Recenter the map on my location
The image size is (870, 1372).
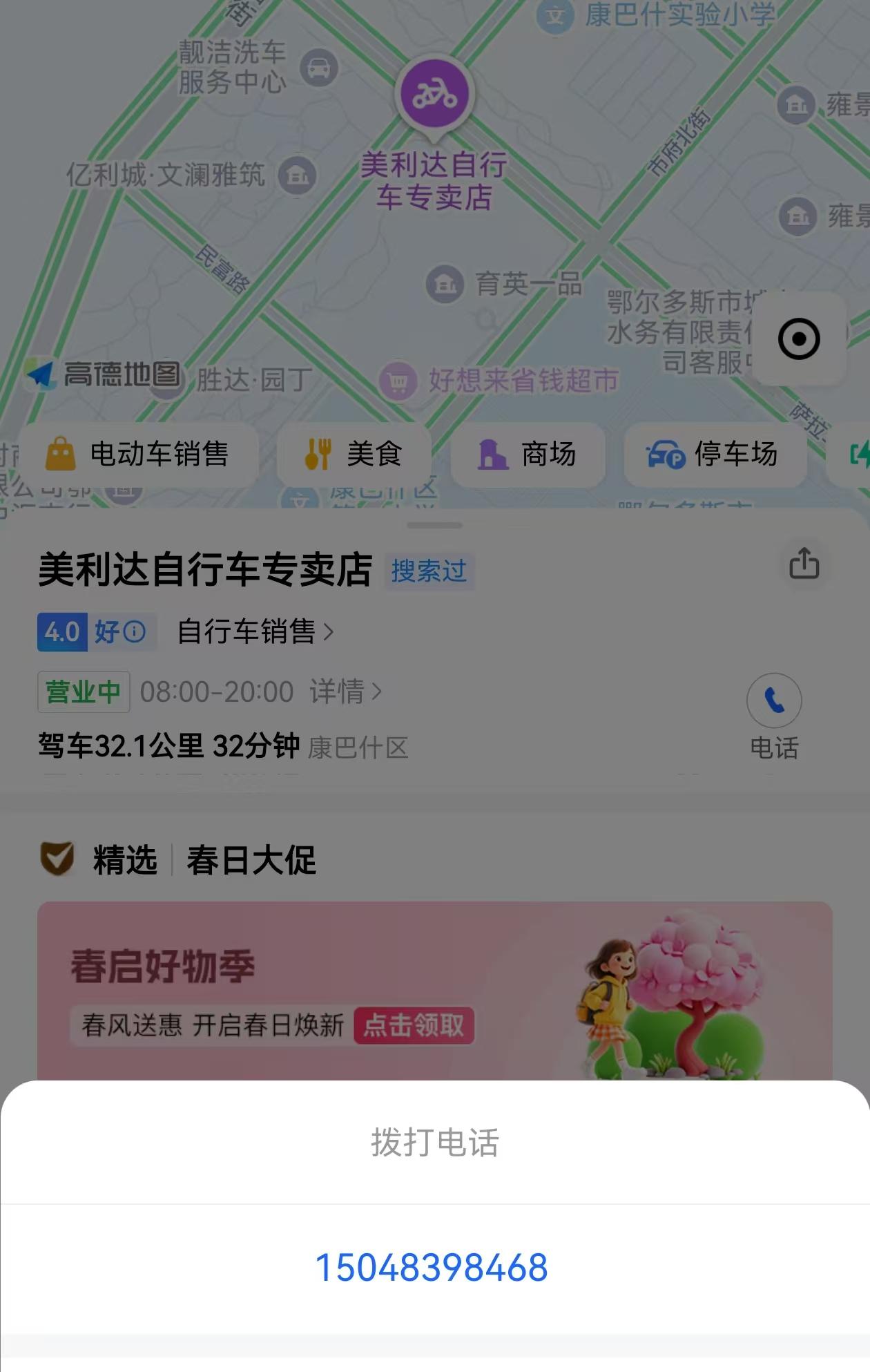click(x=799, y=339)
